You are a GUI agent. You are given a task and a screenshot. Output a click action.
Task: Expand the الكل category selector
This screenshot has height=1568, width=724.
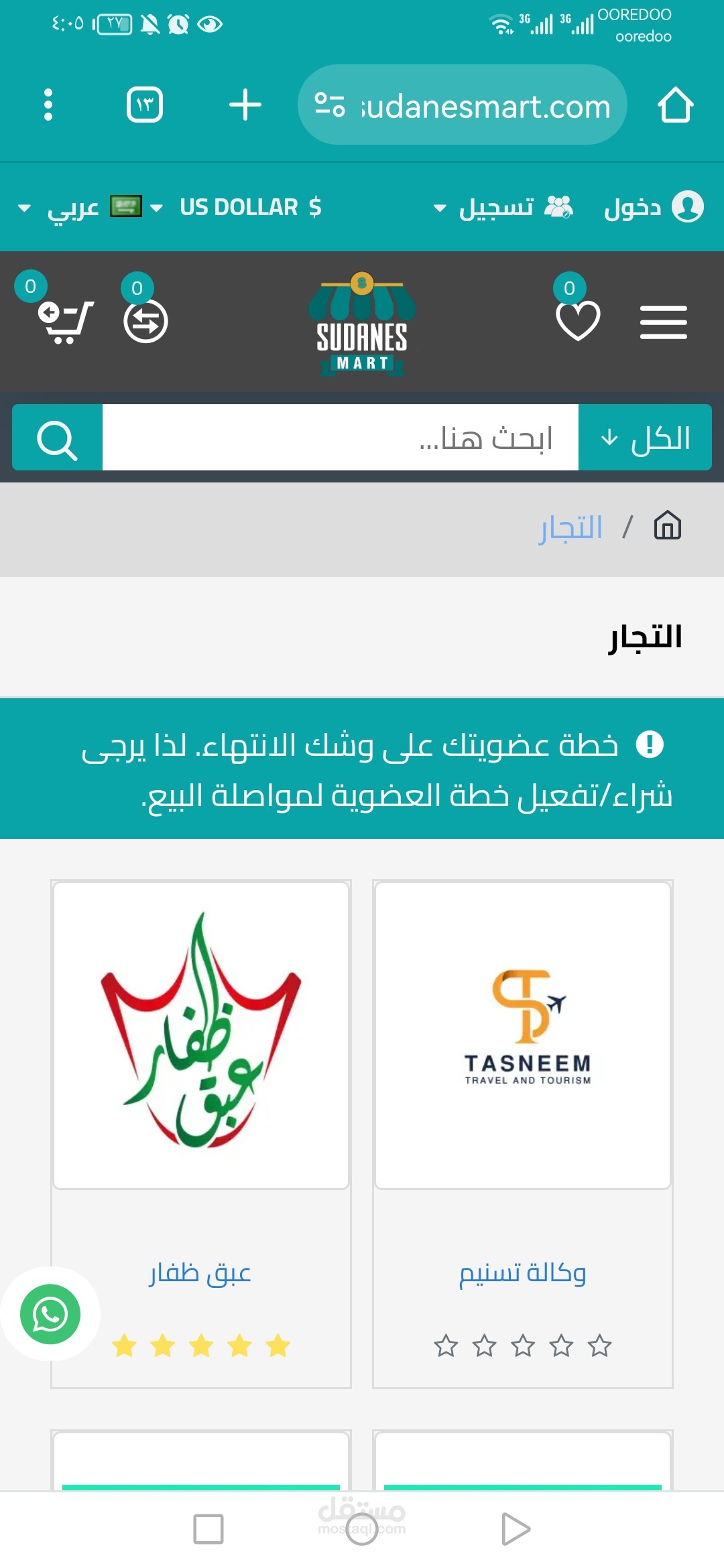click(645, 438)
